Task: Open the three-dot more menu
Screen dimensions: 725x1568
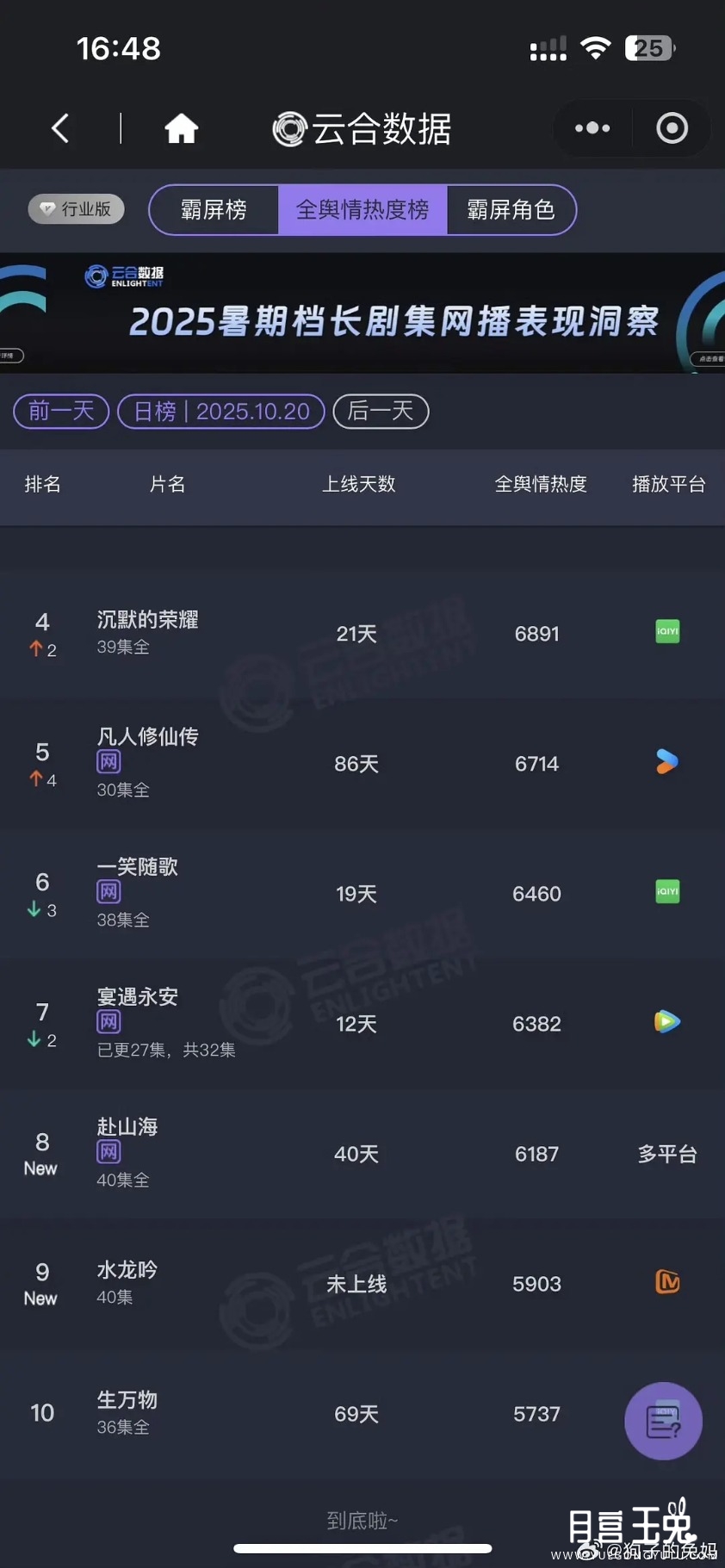Action: point(592,128)
